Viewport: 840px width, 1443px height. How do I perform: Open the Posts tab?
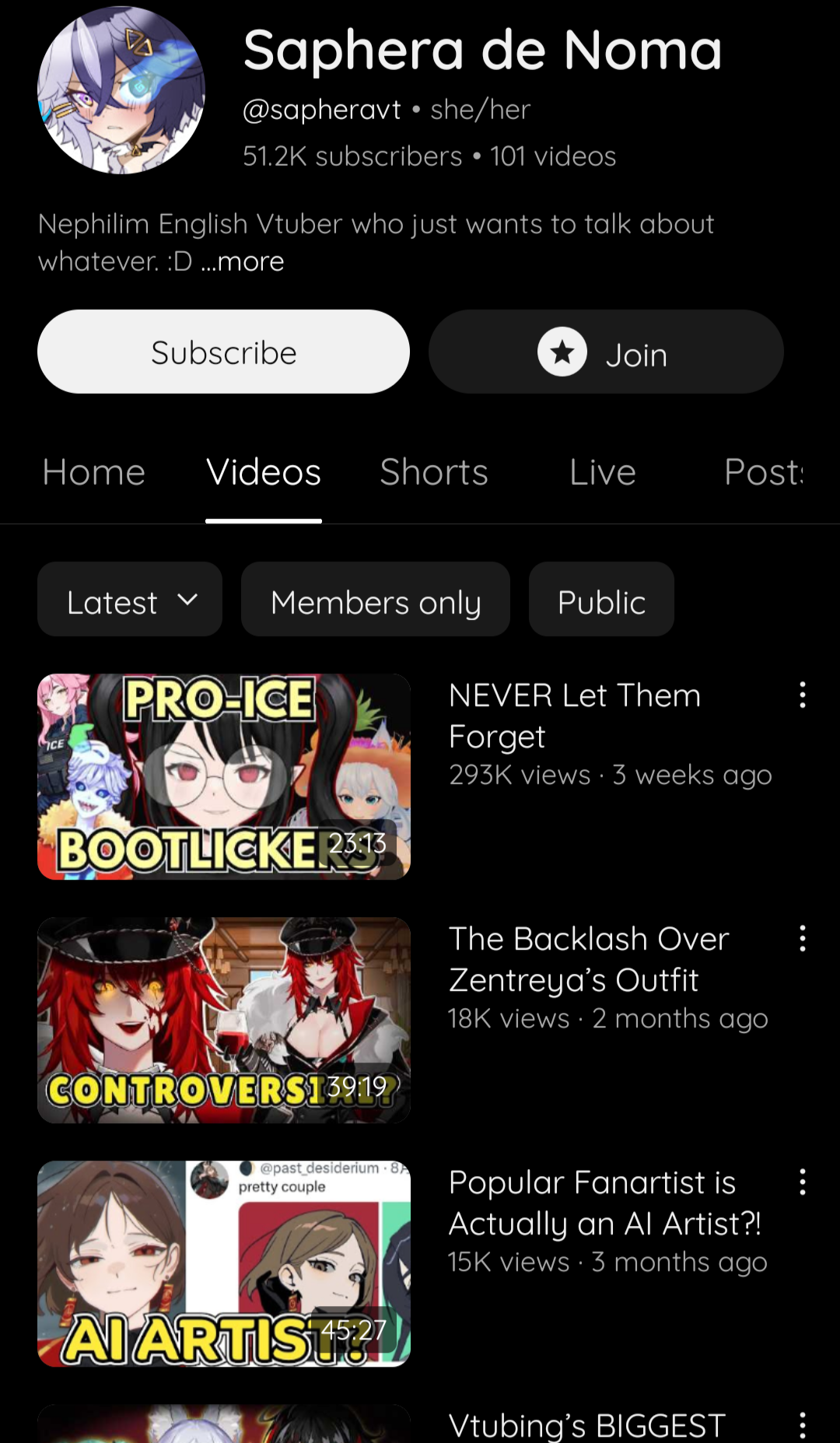pyautogui.click(x=764, y=472)
